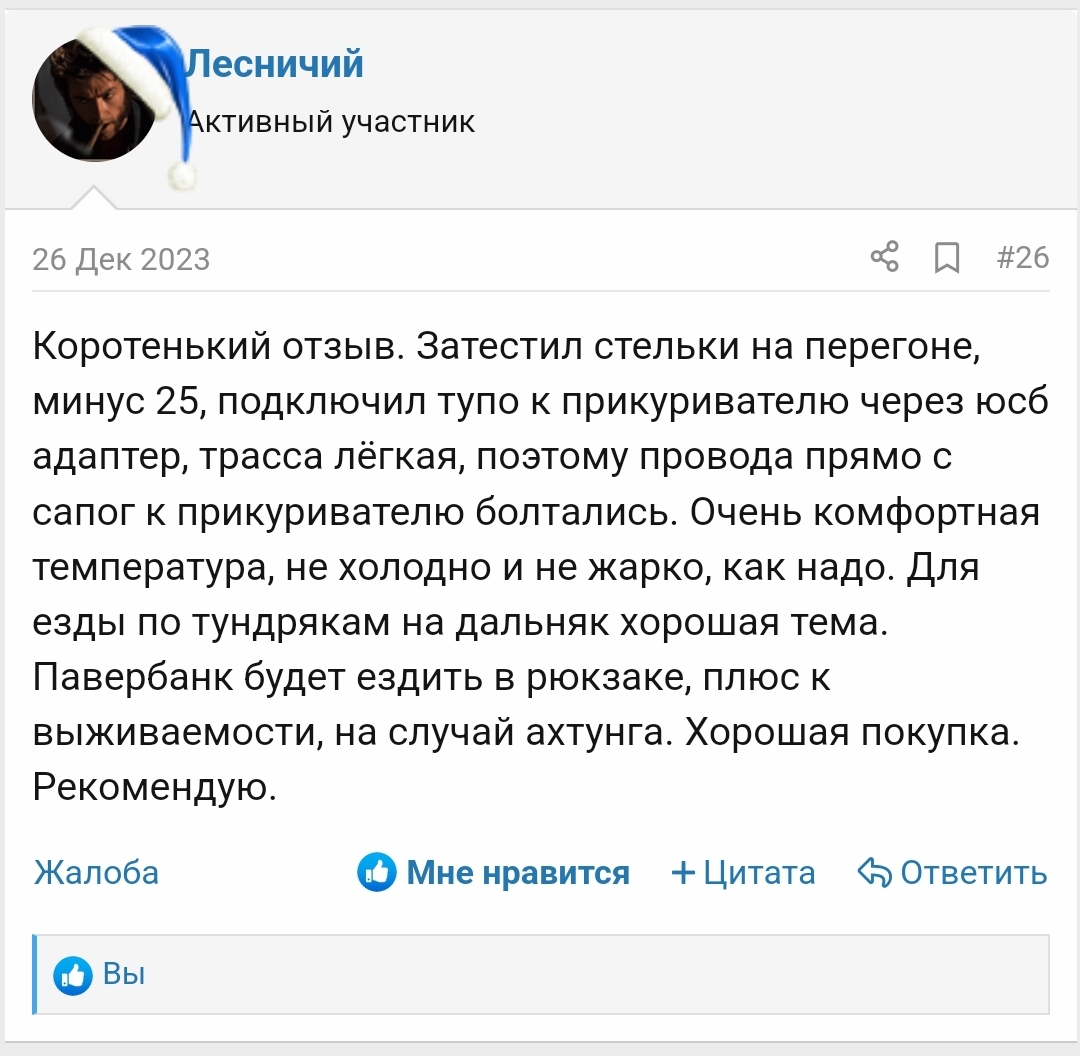
Task: Open the #26 post permalink
Action: pos(1023,258)
